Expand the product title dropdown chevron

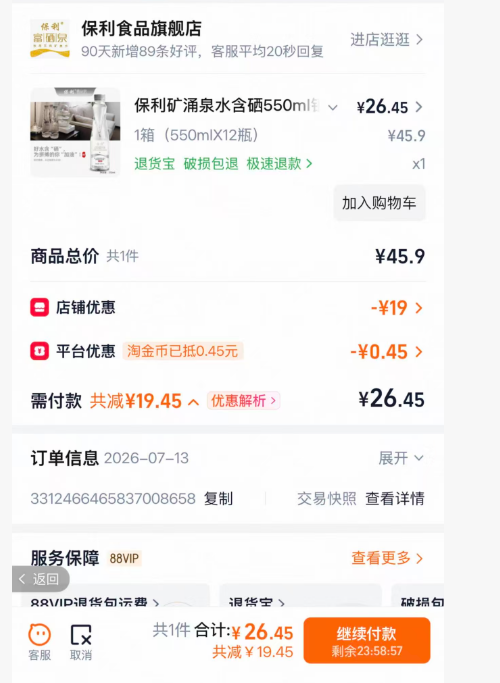point(333,107)
